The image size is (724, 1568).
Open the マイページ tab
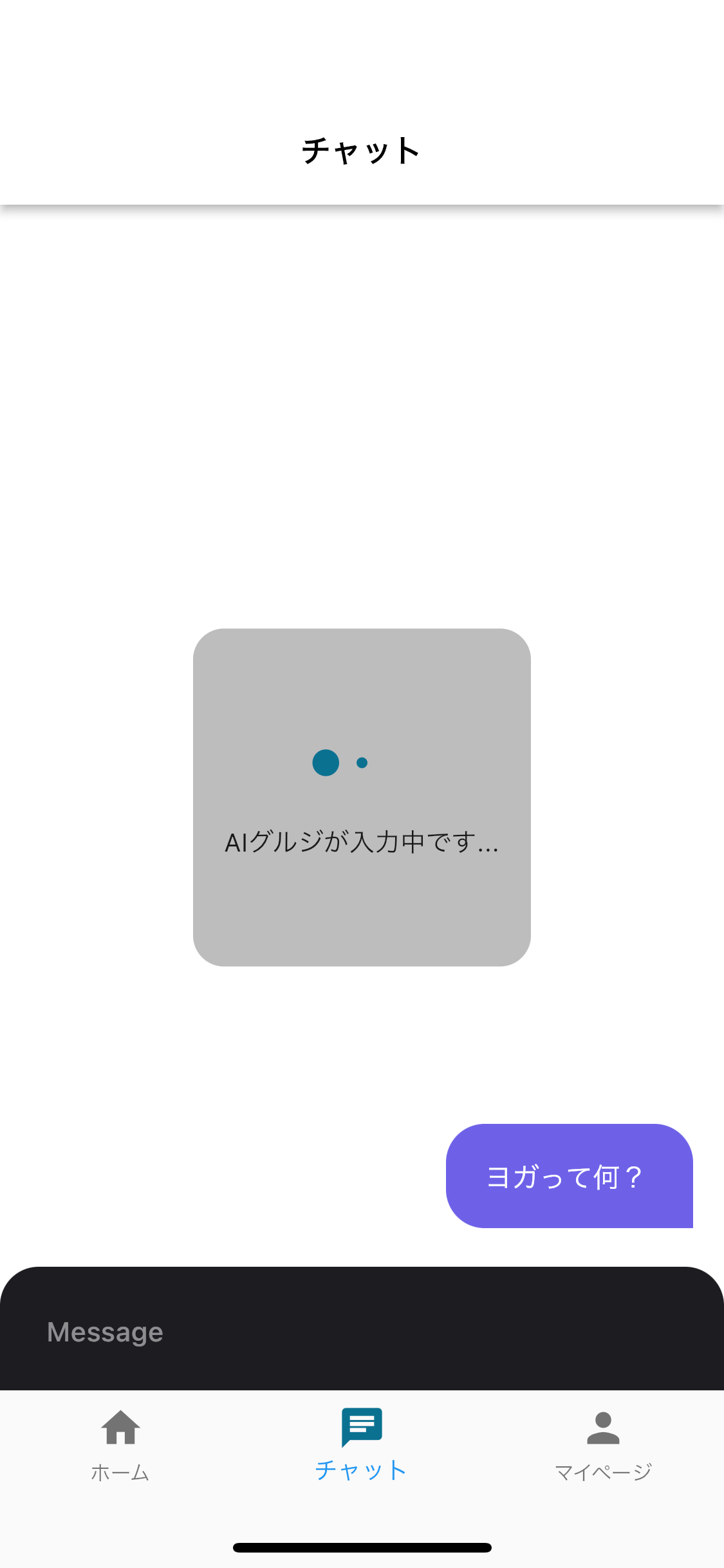(603, 1445)
